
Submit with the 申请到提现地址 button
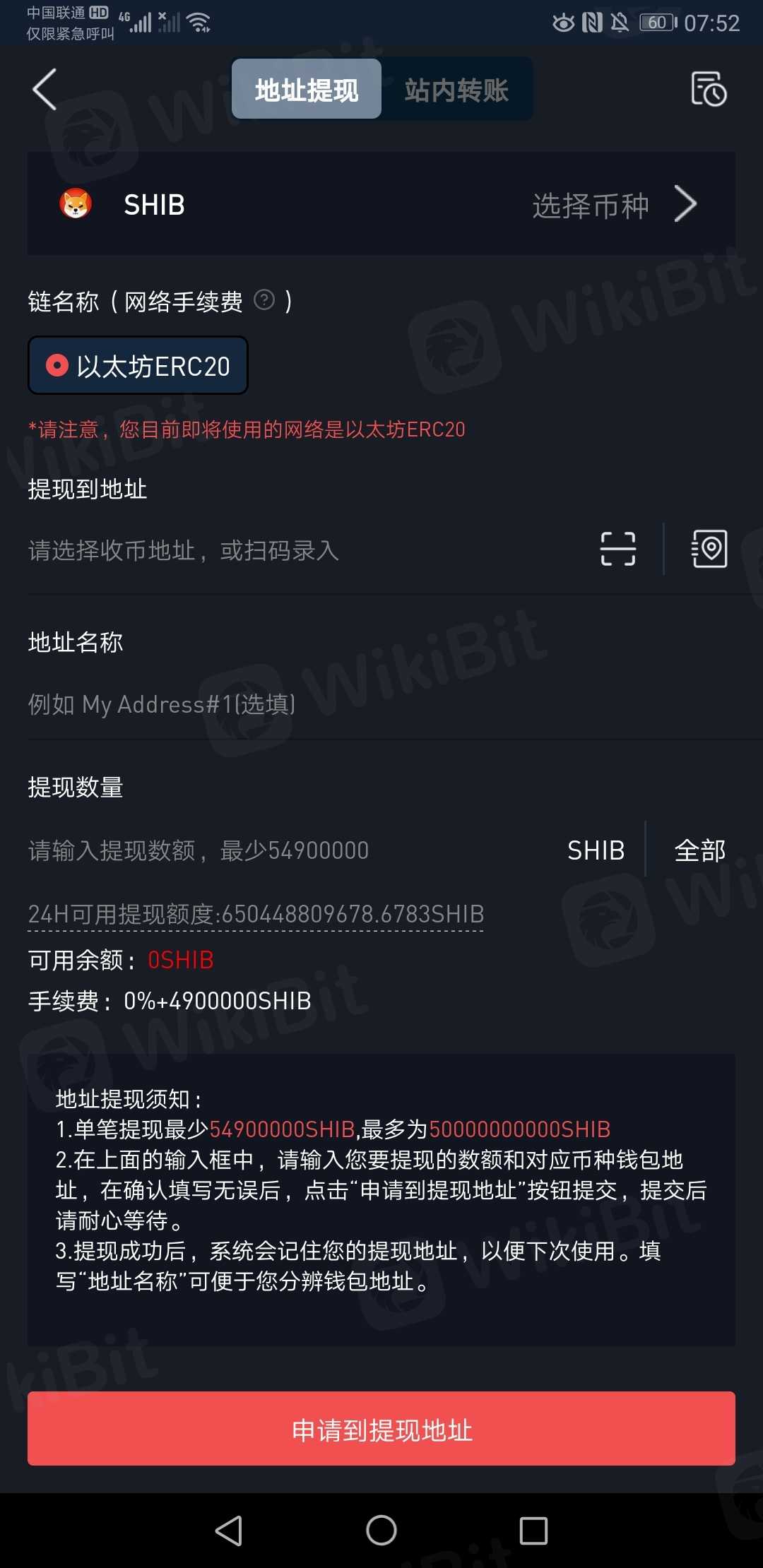381,1430
